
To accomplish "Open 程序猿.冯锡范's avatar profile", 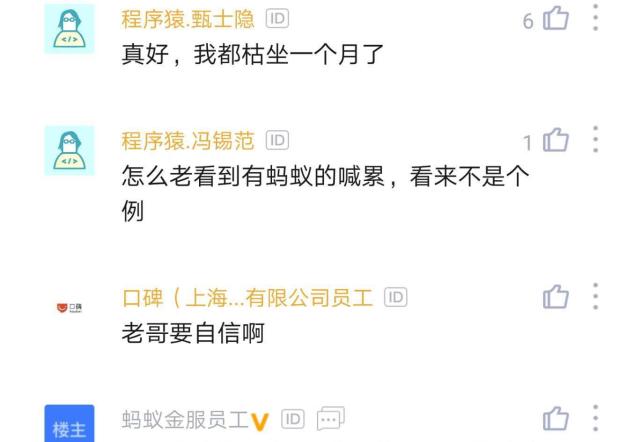I will [x=69, y=151].
